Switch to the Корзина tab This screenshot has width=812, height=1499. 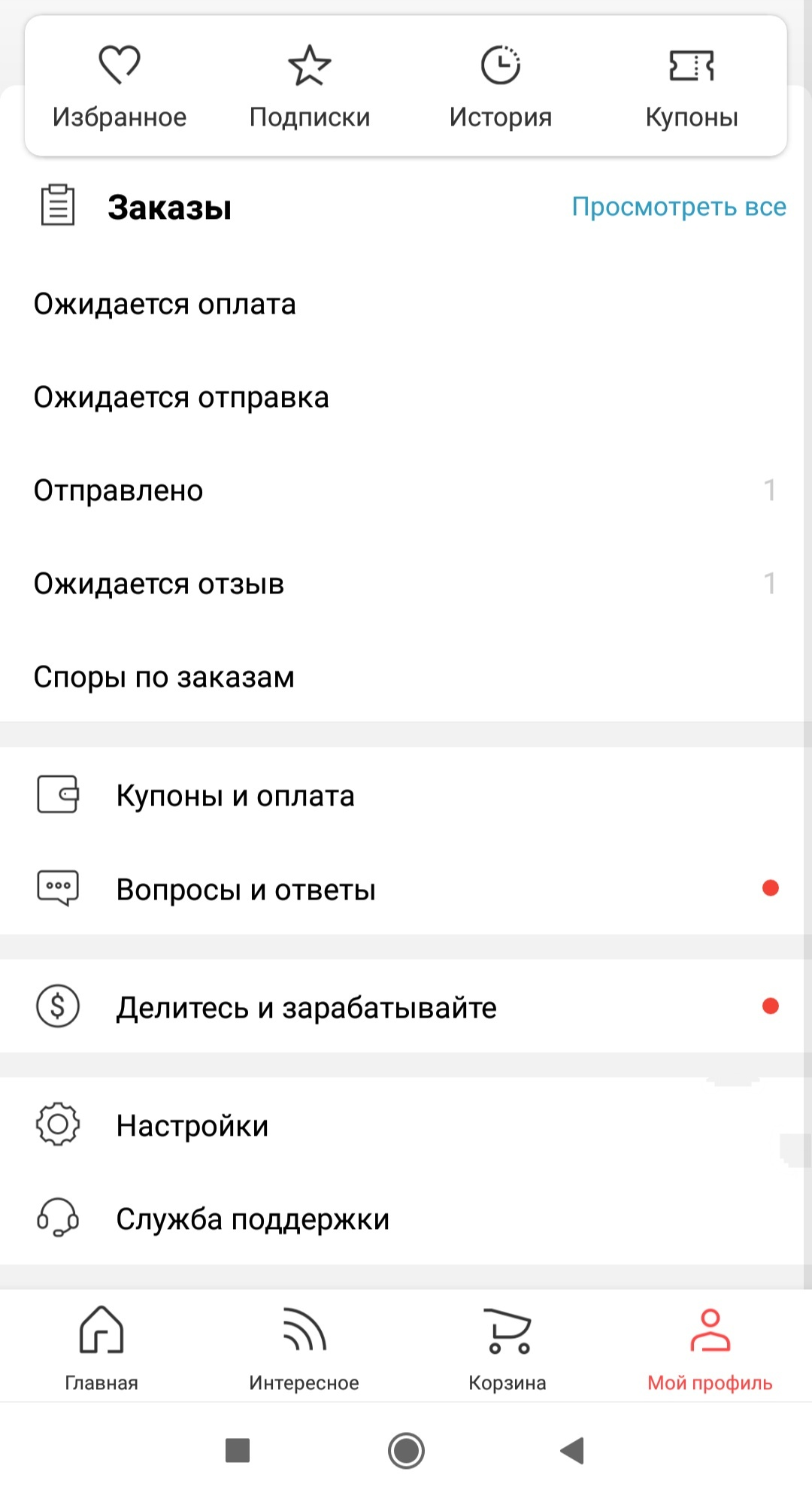(507, 1349)
